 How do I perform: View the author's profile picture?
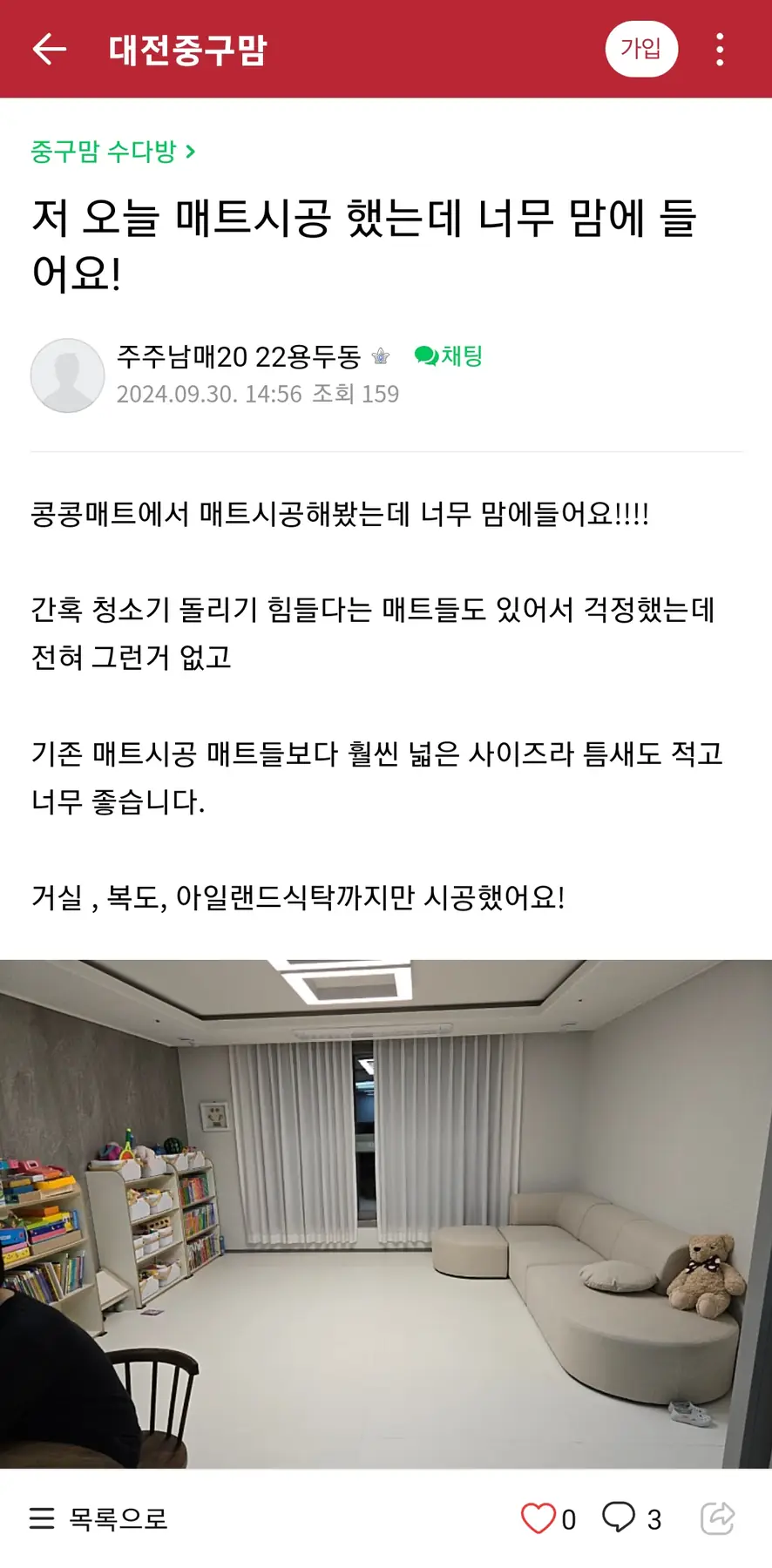[68, 375]
